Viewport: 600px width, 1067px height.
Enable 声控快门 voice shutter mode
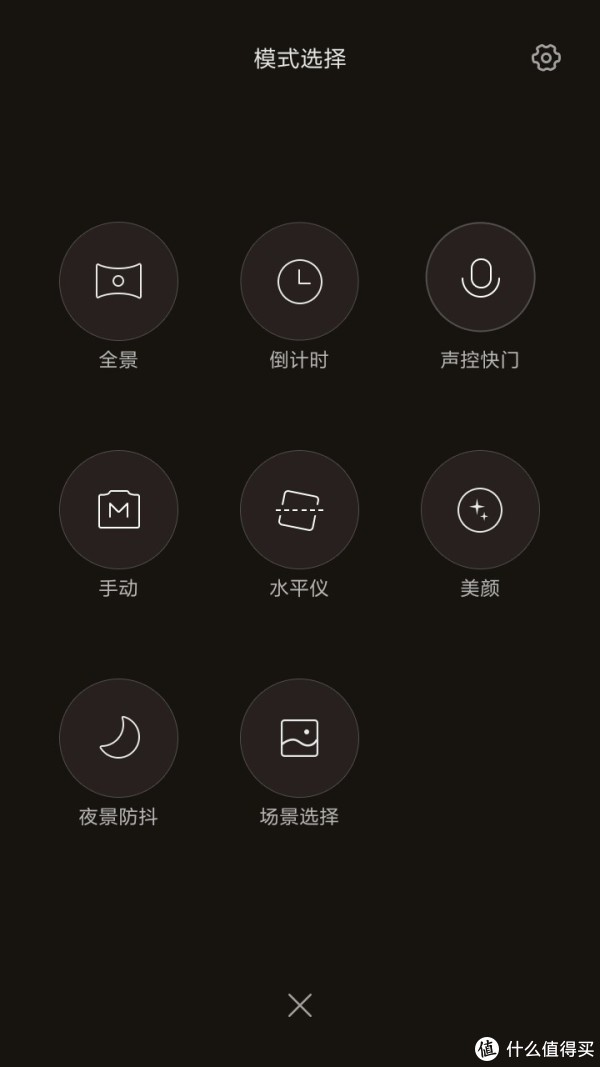(x=480, y=277)
